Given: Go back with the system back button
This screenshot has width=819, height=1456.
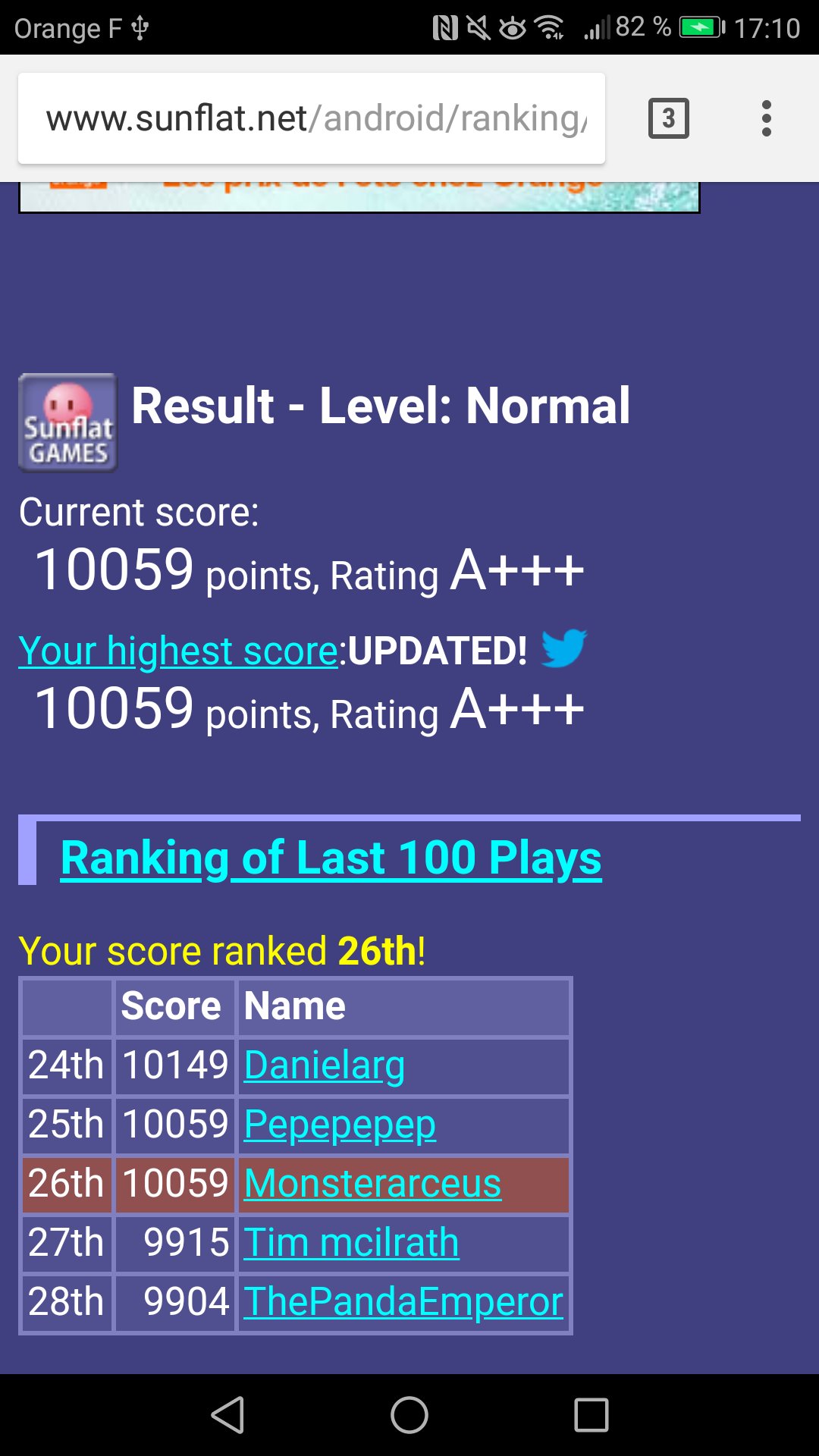Looking at the screenshot, I should coord(227,1415).
